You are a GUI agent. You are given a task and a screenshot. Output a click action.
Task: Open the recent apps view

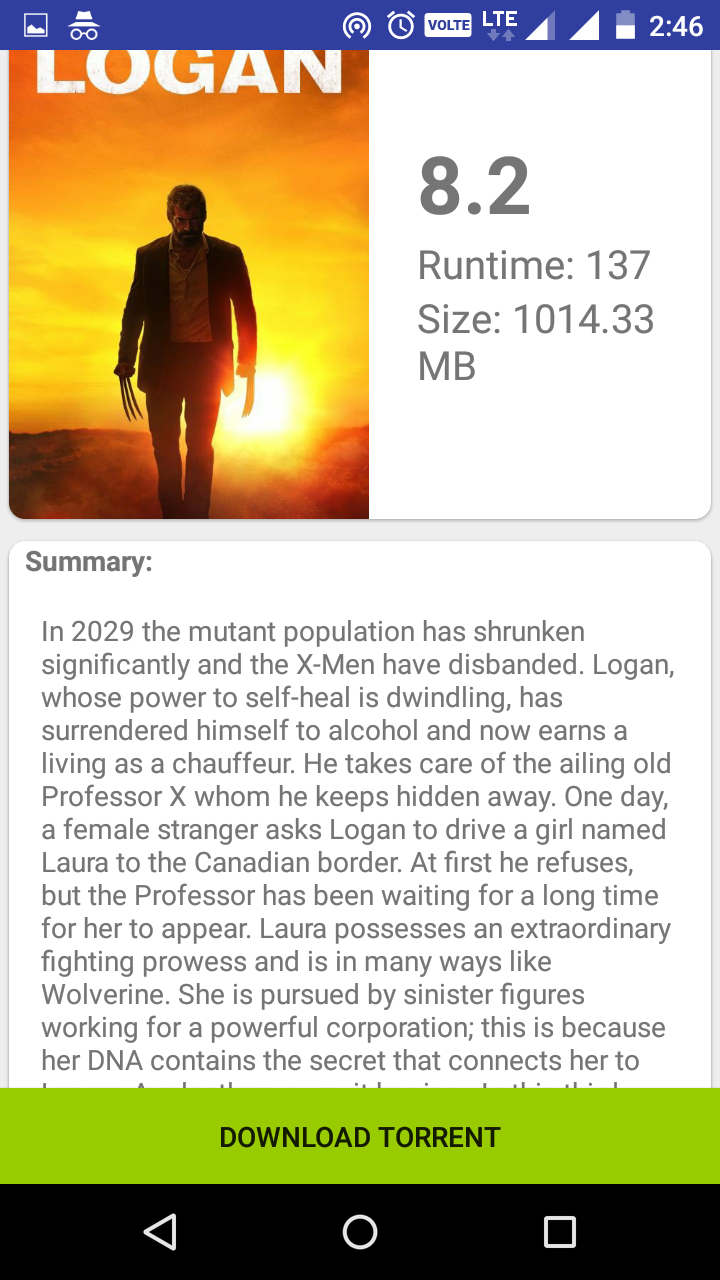point(560,1232)
